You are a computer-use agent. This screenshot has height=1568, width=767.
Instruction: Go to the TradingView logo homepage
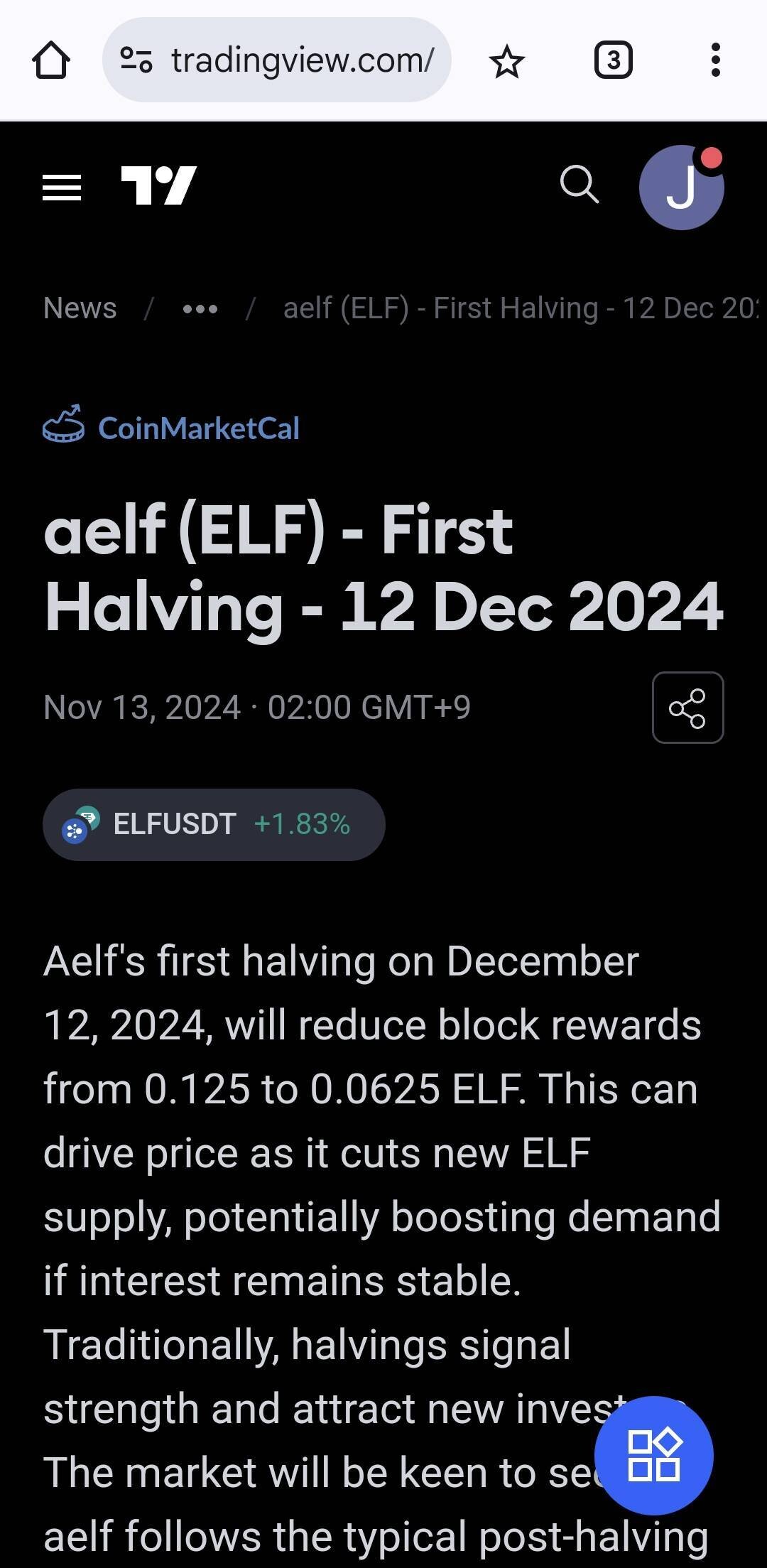click(158, 186)
